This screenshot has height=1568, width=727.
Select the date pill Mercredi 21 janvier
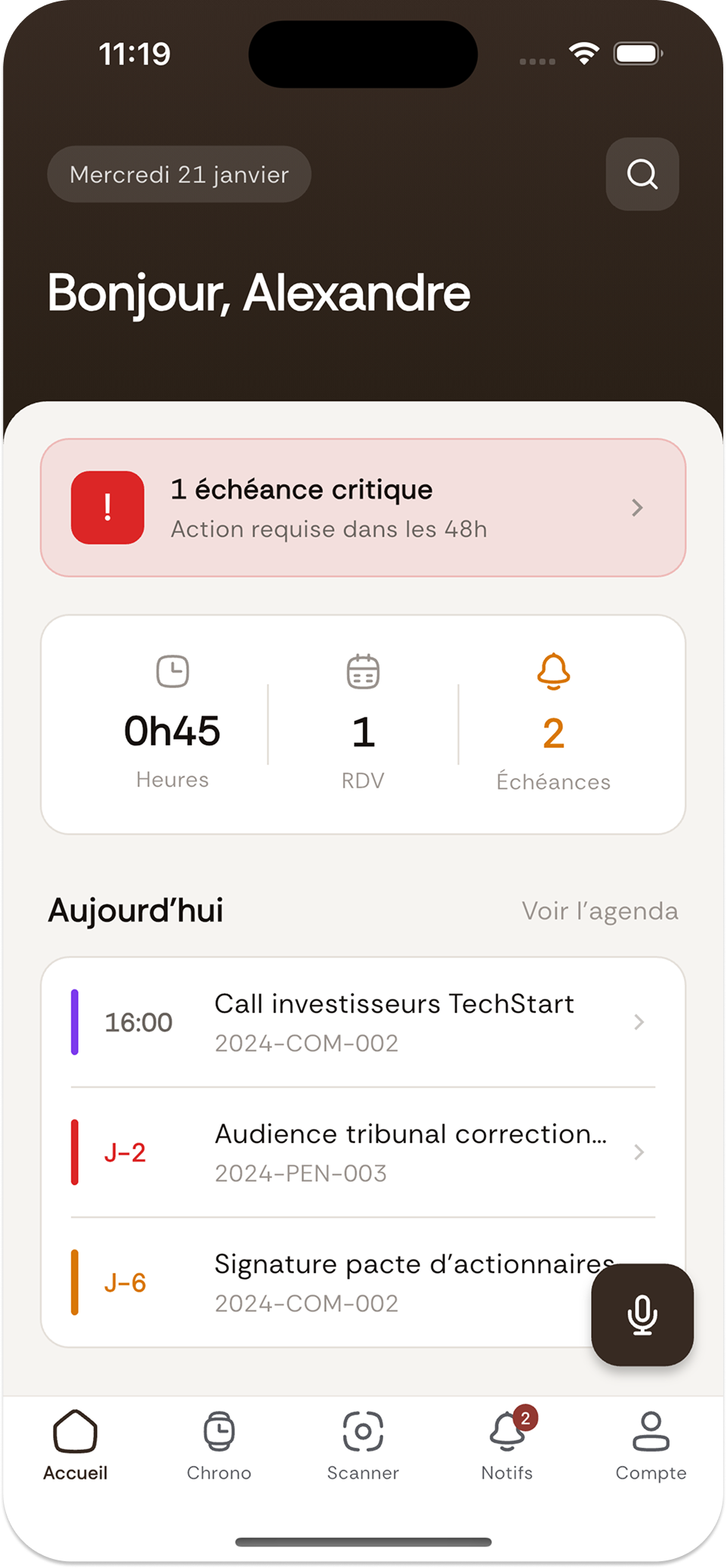pos(178,174)
